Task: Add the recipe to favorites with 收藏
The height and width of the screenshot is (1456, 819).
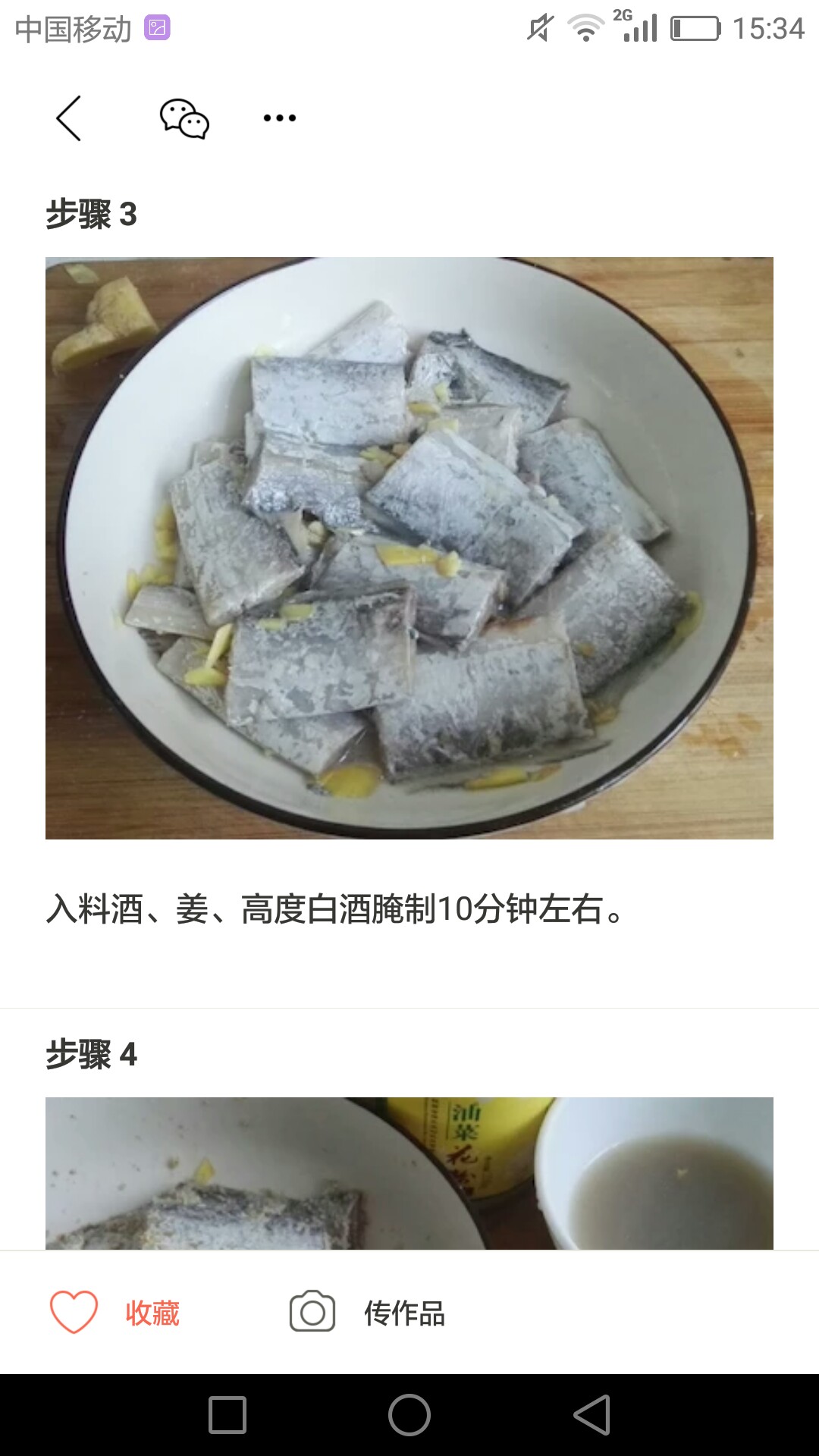Action: (x=115, y=1313)
